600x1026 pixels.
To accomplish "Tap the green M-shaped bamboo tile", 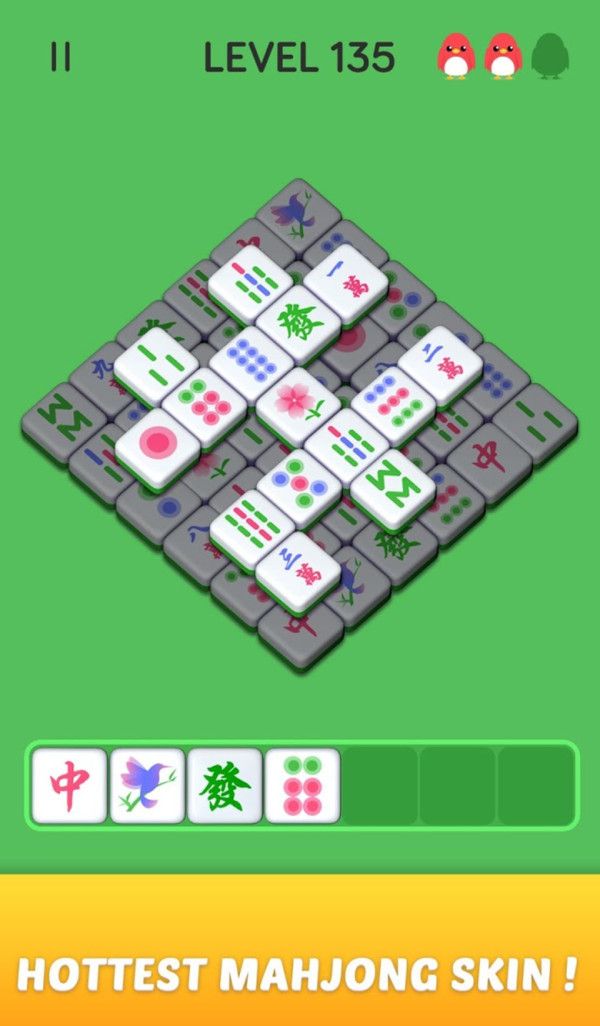I will click(393, 483).
